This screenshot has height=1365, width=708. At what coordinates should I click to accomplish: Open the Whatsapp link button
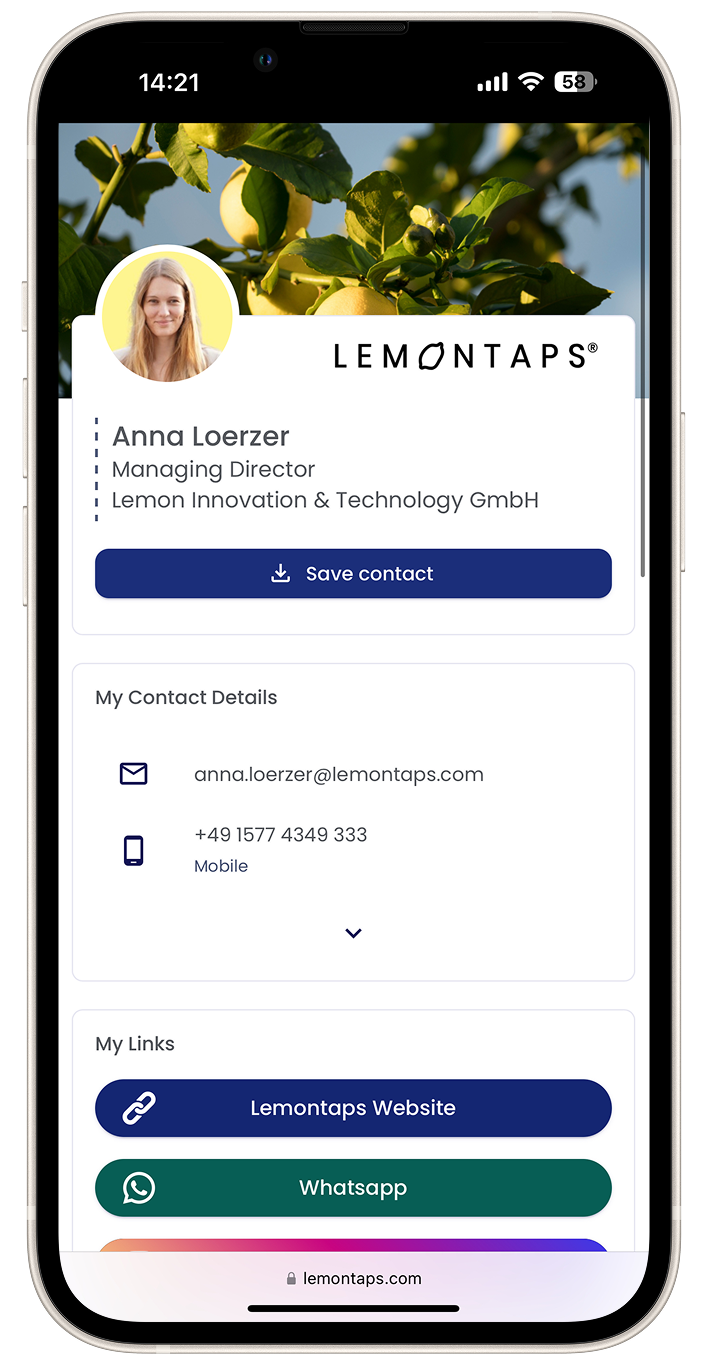coord(353,1188)
